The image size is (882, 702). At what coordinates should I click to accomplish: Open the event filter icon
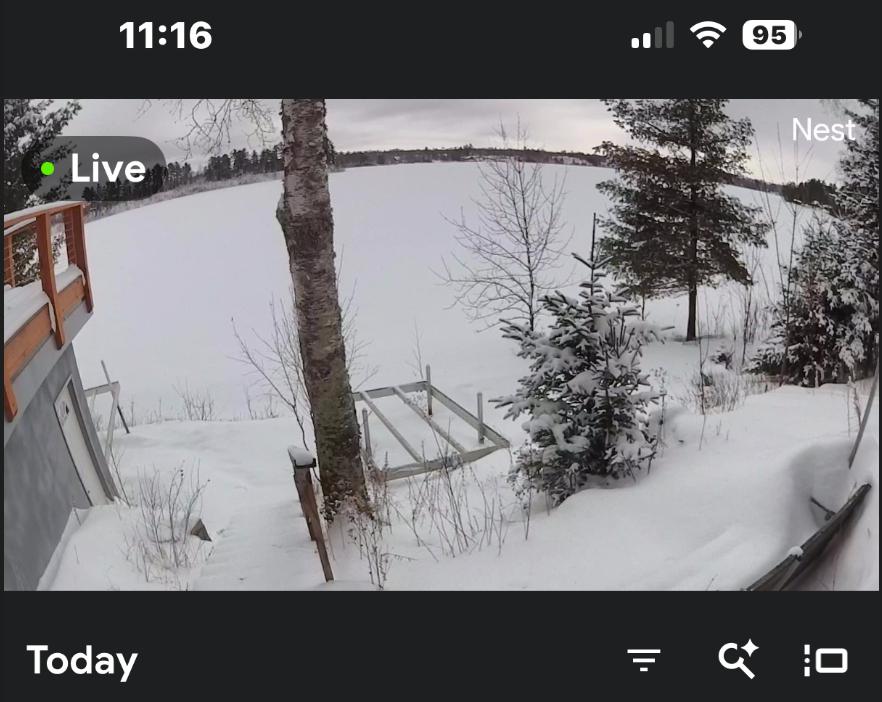[643, 660]
